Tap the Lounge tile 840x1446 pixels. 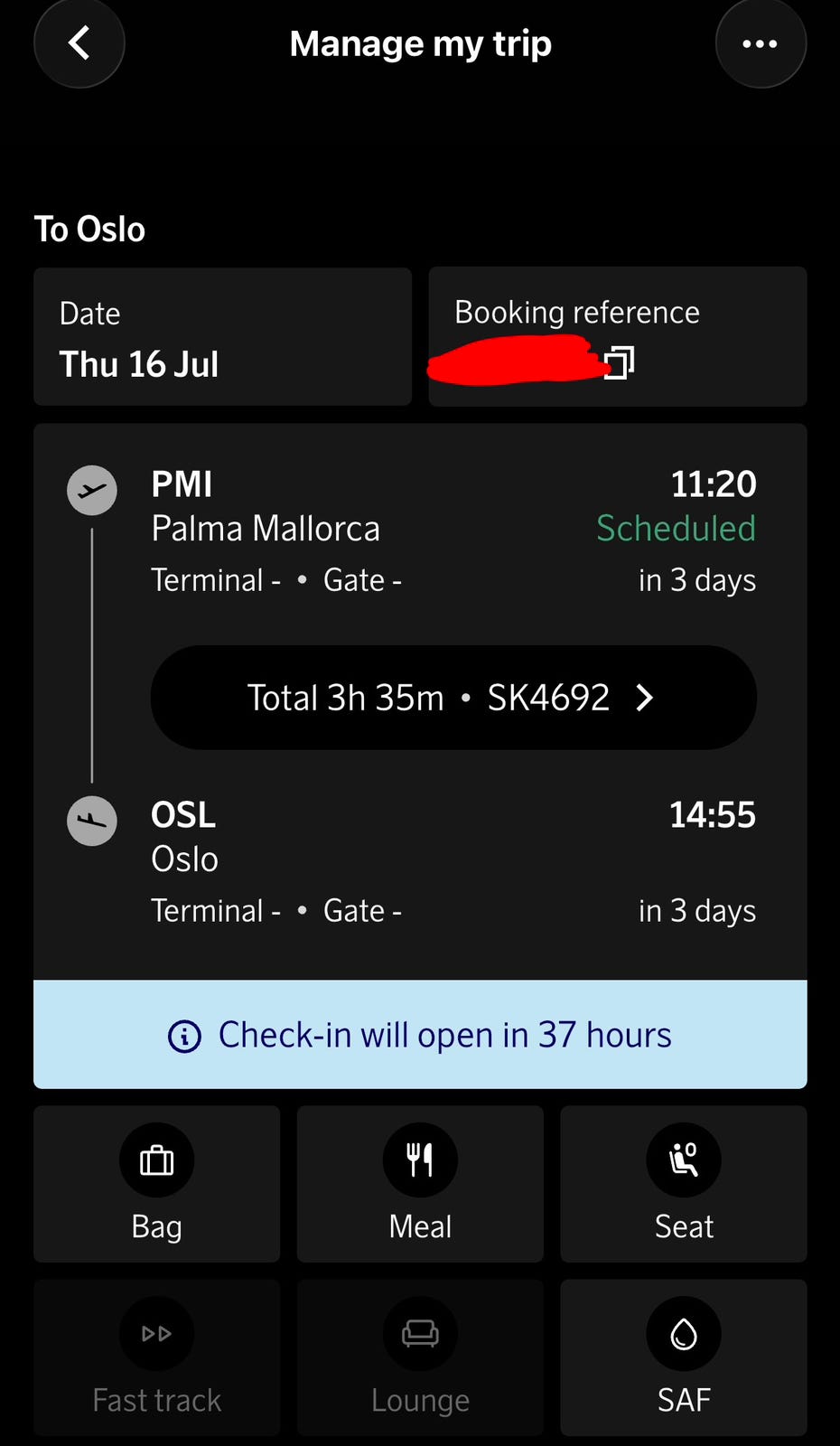pyautogui.click(x=420, y=1357)
